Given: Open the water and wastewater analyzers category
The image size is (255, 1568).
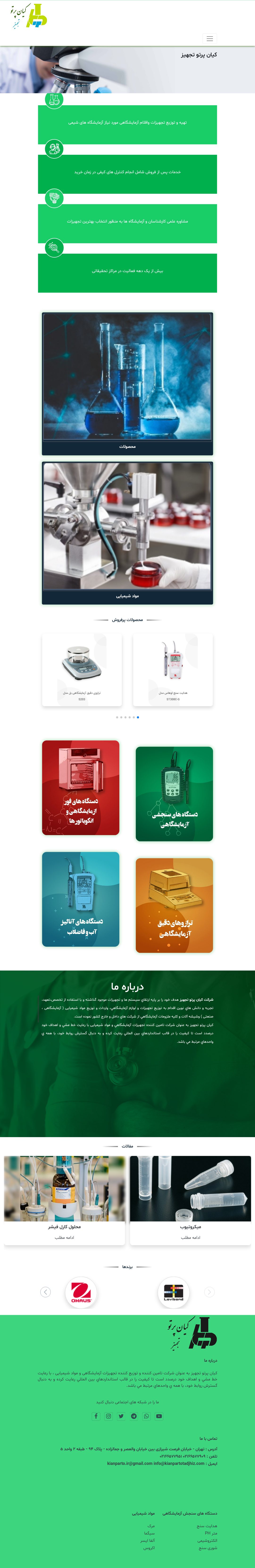Looking at the screenshot, I should (81, 898).
